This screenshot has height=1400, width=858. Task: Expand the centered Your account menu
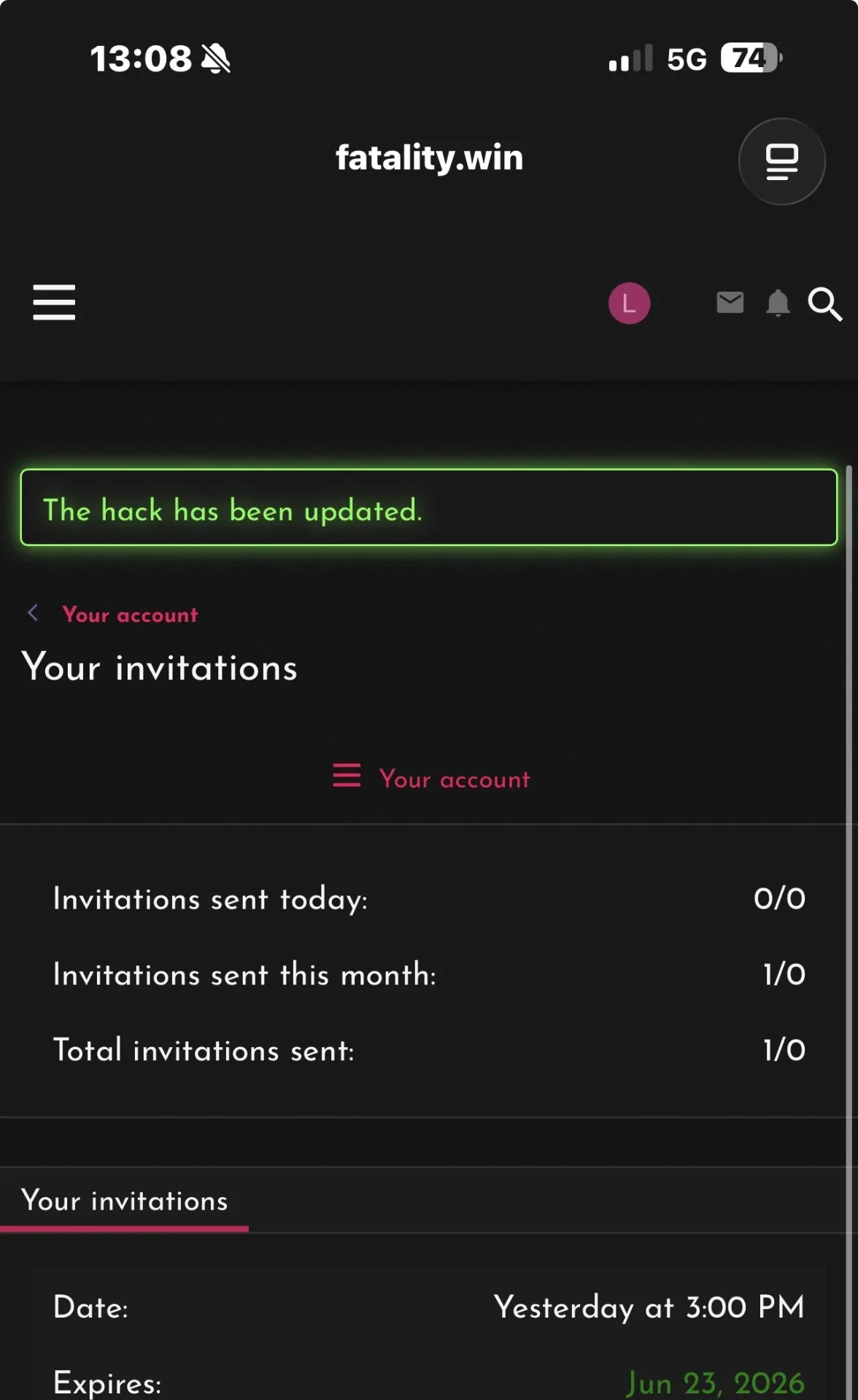pos(430,778)
